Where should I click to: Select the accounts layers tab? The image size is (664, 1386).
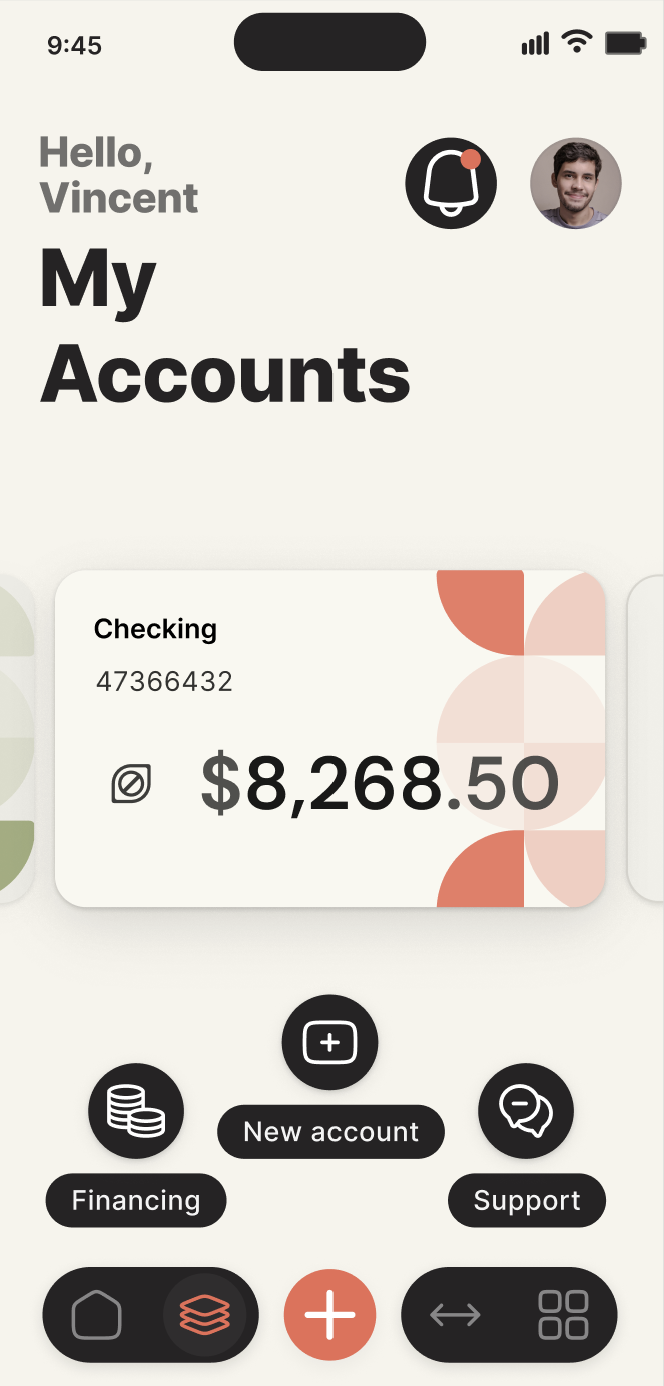205,1314
